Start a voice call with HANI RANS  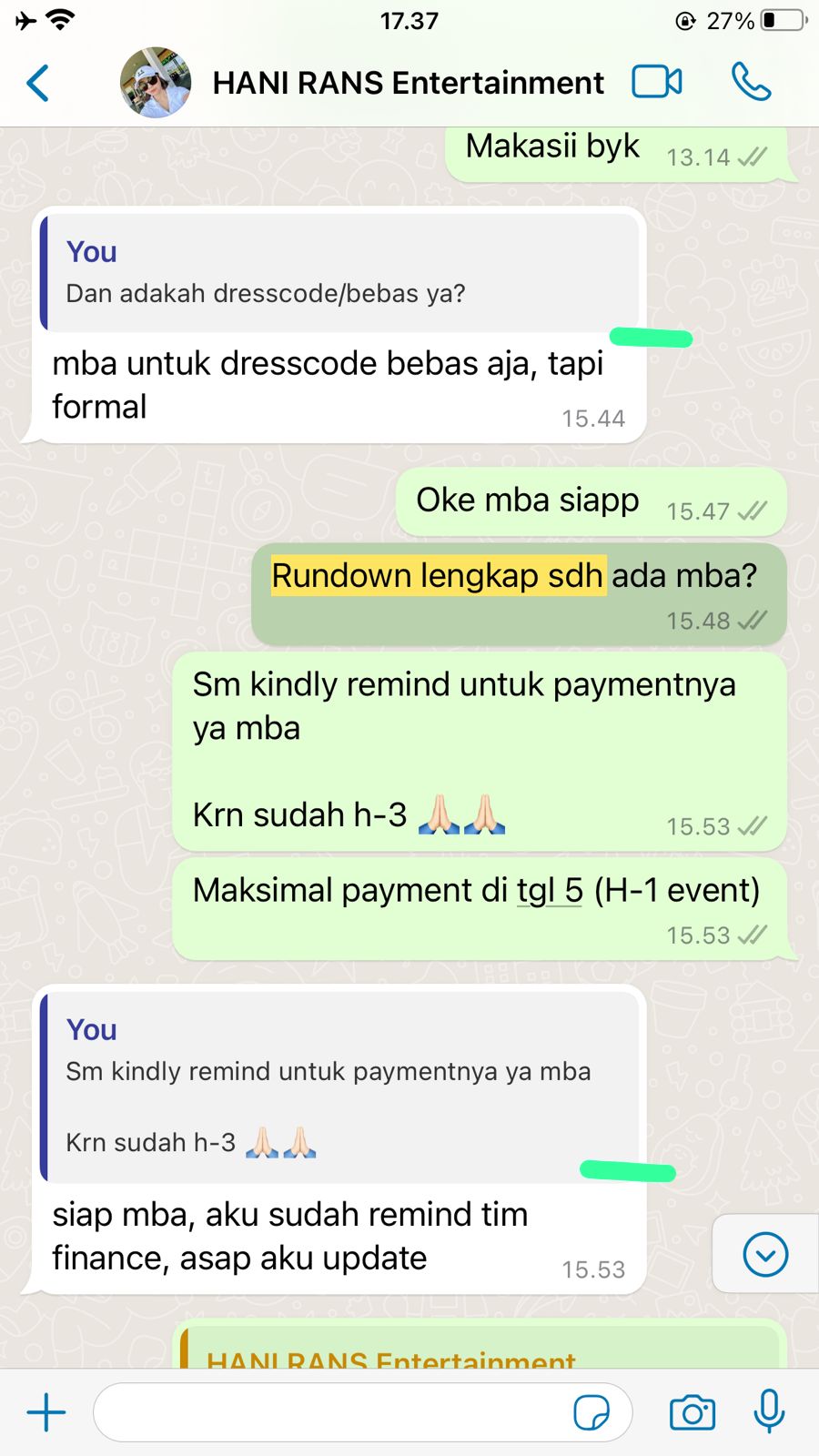pyautogui.click(x=751, y=82)
